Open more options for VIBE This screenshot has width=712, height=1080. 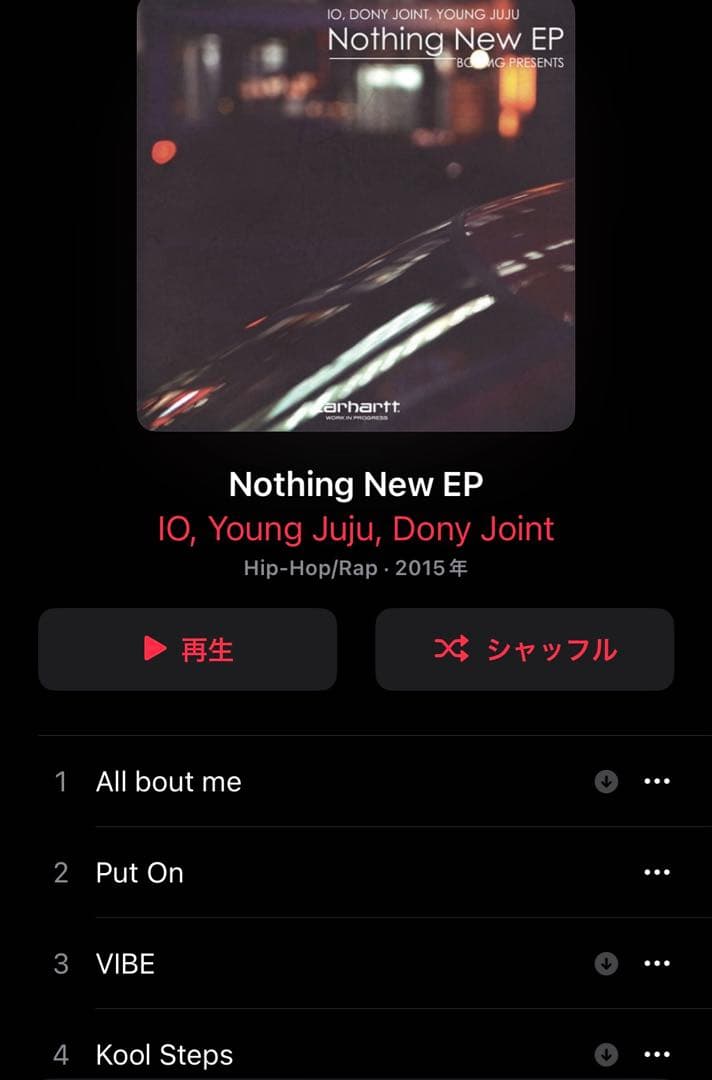657,964
